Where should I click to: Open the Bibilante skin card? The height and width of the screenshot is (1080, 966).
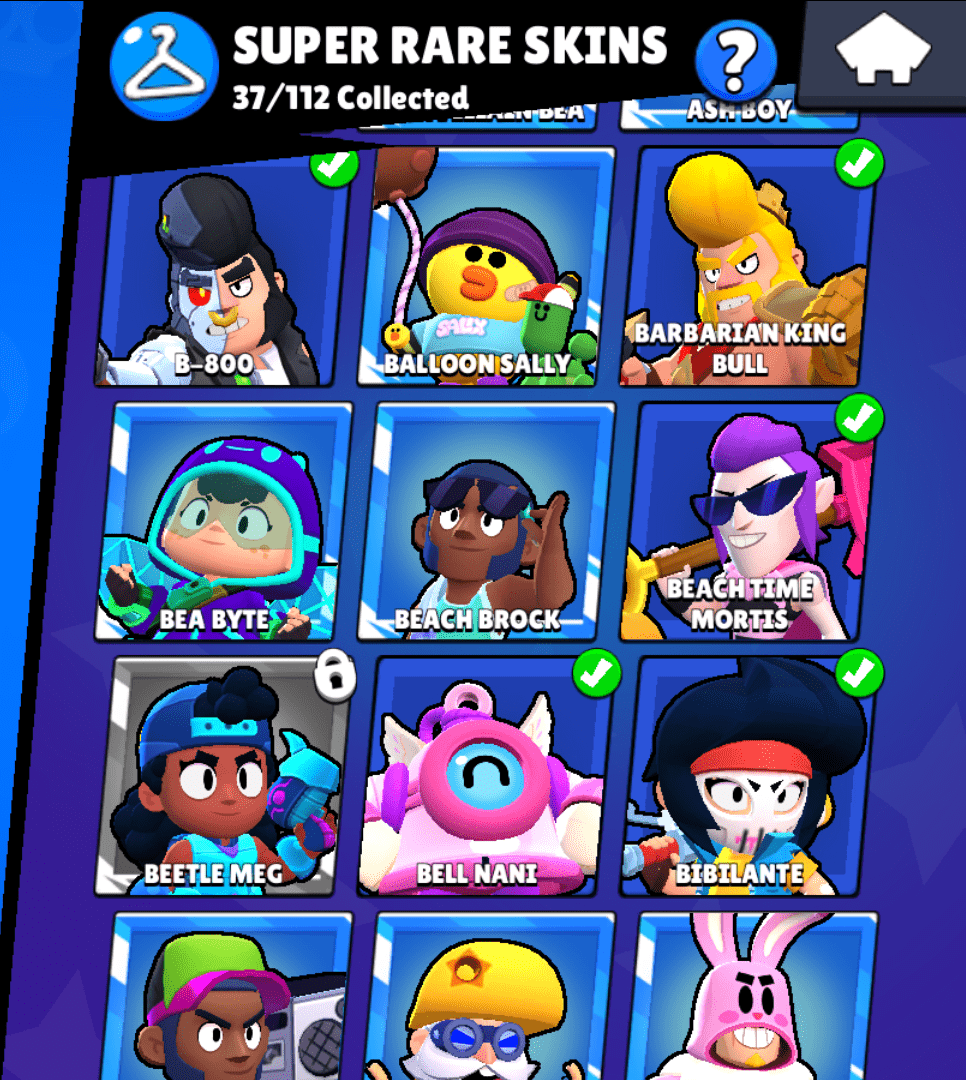750,775
